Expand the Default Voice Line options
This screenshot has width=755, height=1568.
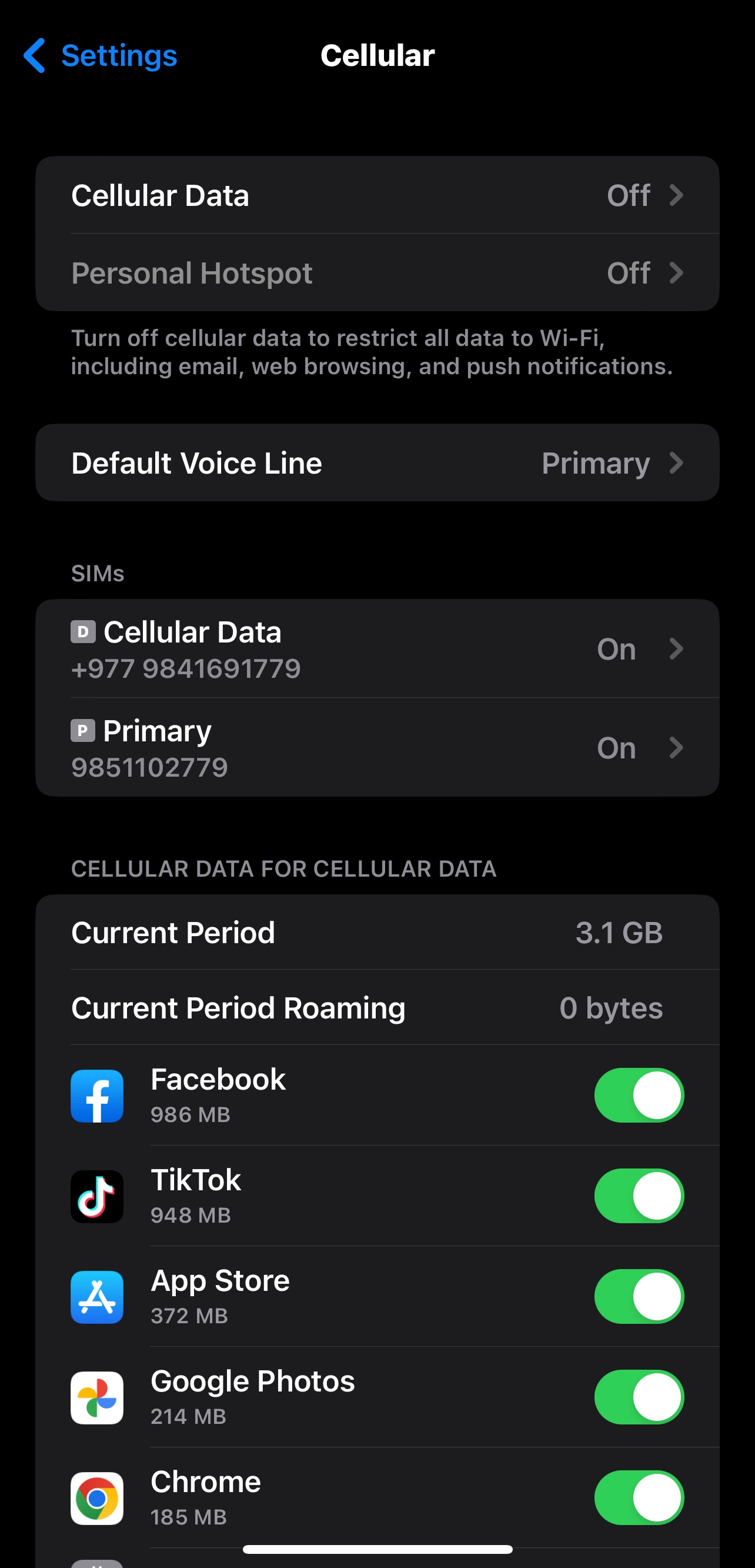377,462
